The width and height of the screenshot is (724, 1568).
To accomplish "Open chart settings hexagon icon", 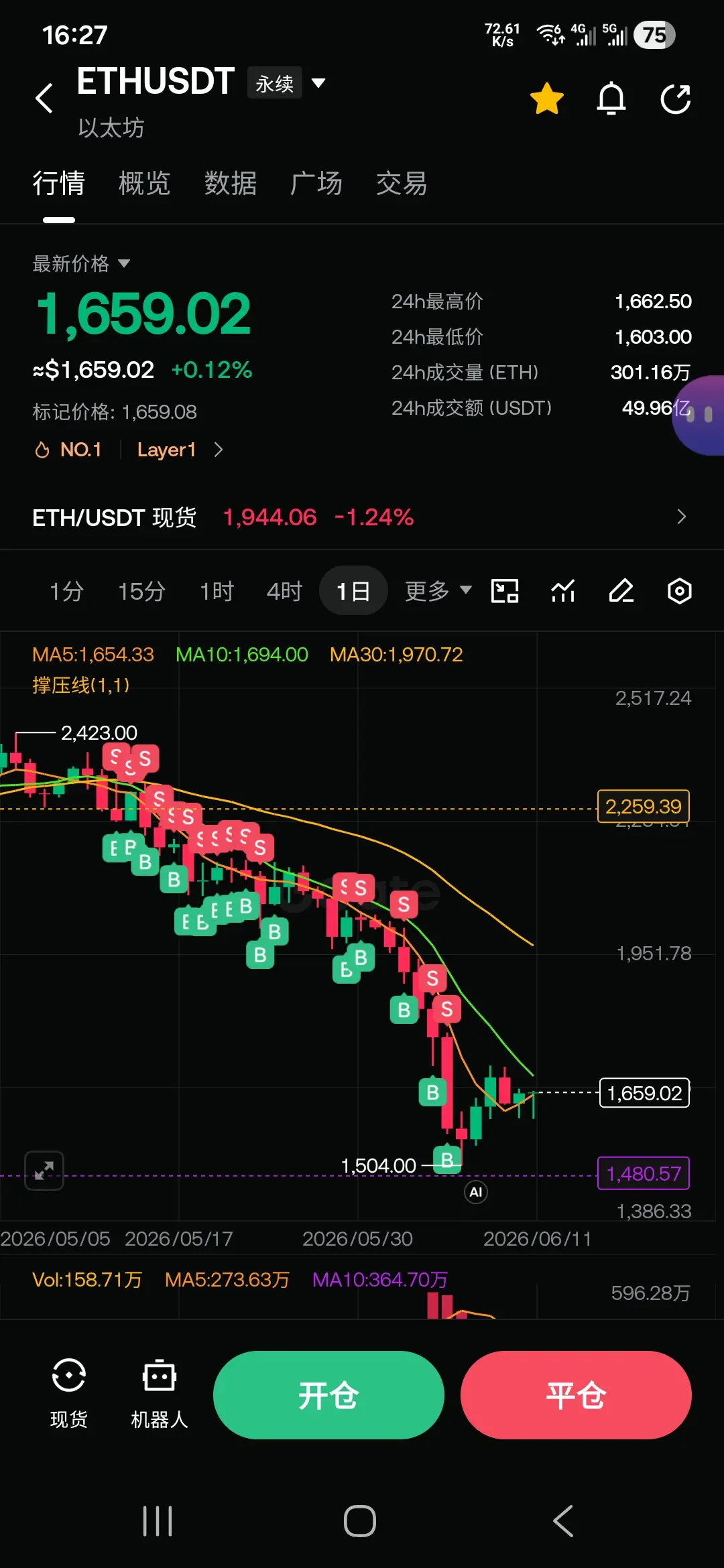I will (x=679, y=591).
